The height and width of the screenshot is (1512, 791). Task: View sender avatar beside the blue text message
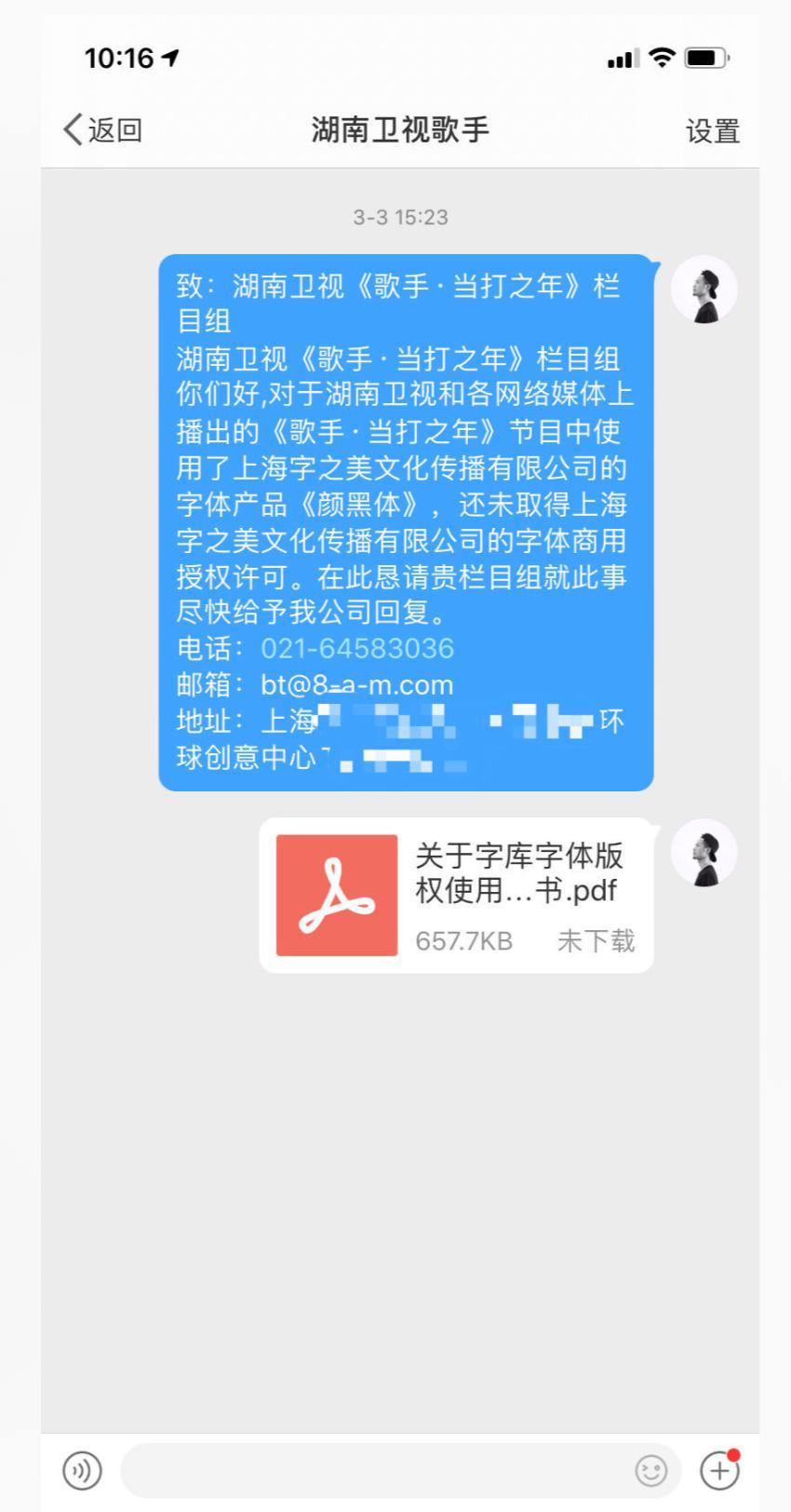(x=704, y=290)
